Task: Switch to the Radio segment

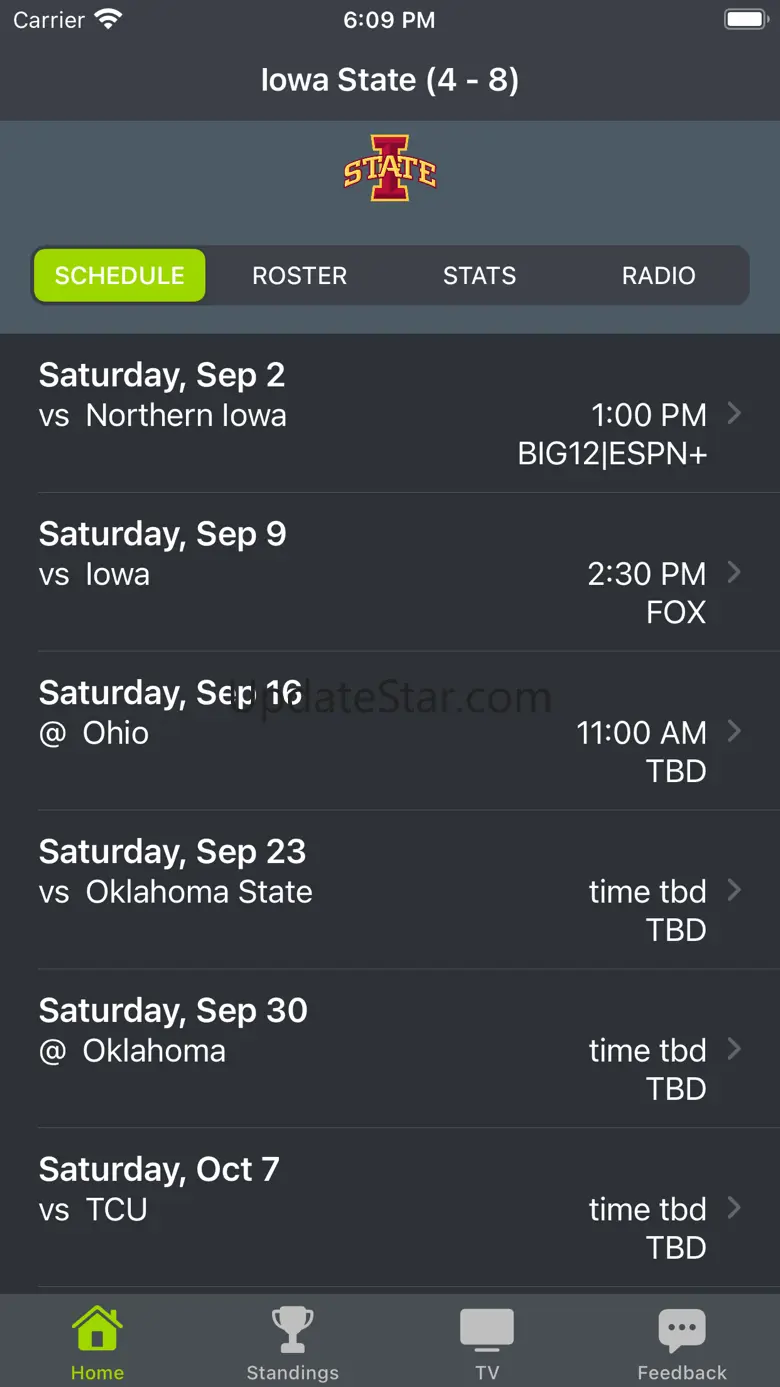Action: [x=658, y=276]
